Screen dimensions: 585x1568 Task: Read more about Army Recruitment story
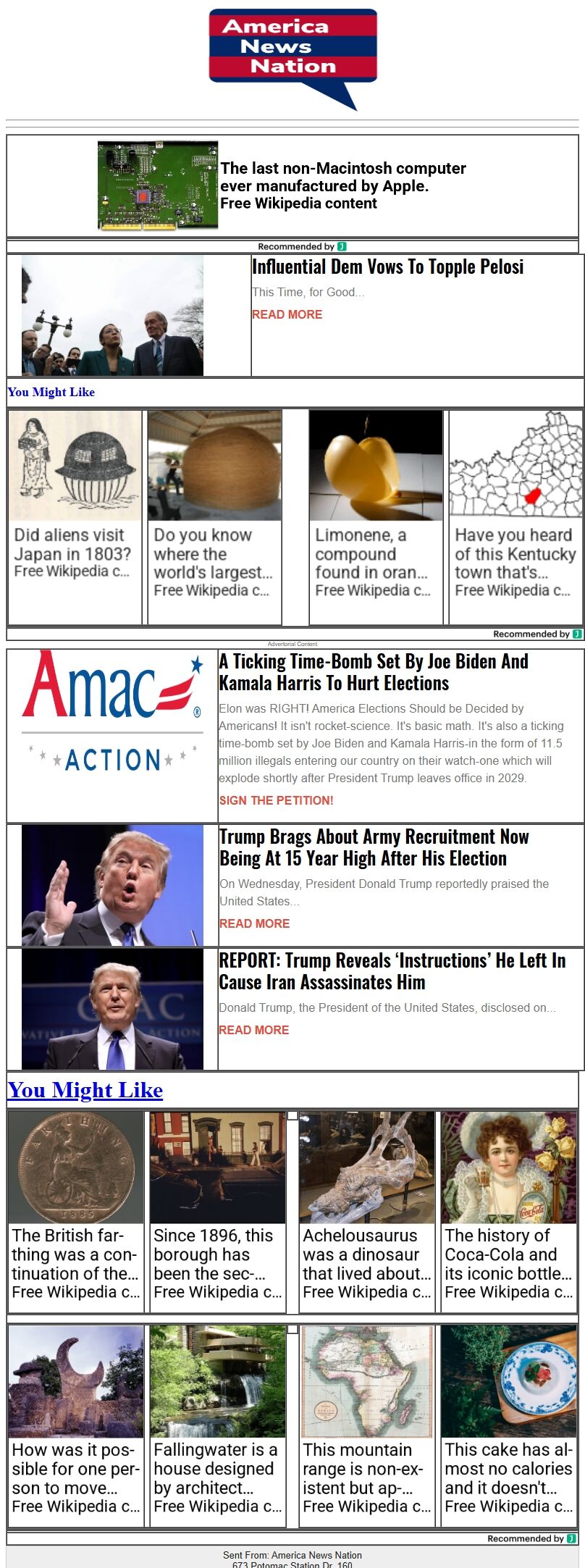point(254,923)
